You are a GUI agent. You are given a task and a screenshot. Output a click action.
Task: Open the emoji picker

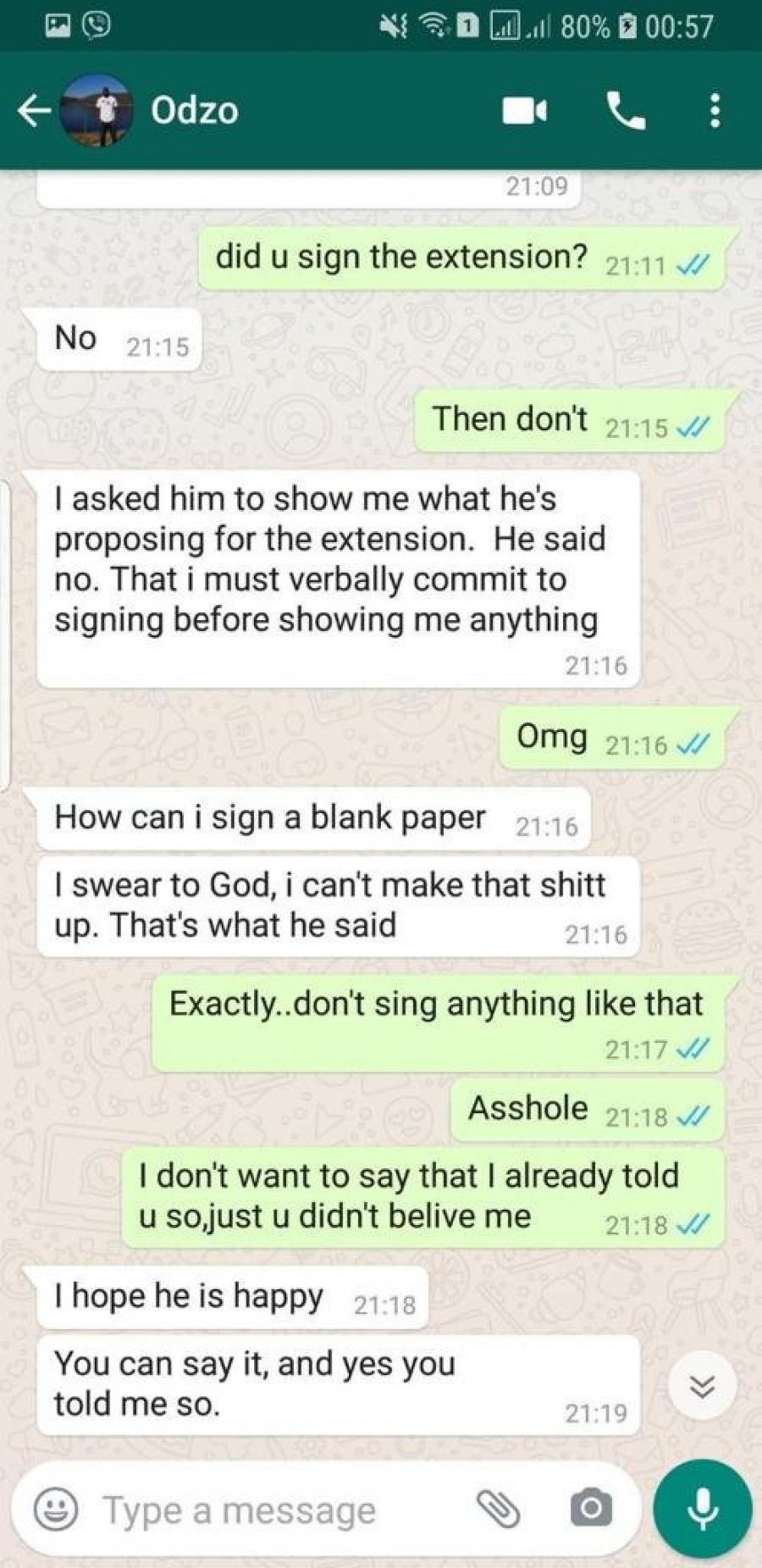[x=56, y=1509]
